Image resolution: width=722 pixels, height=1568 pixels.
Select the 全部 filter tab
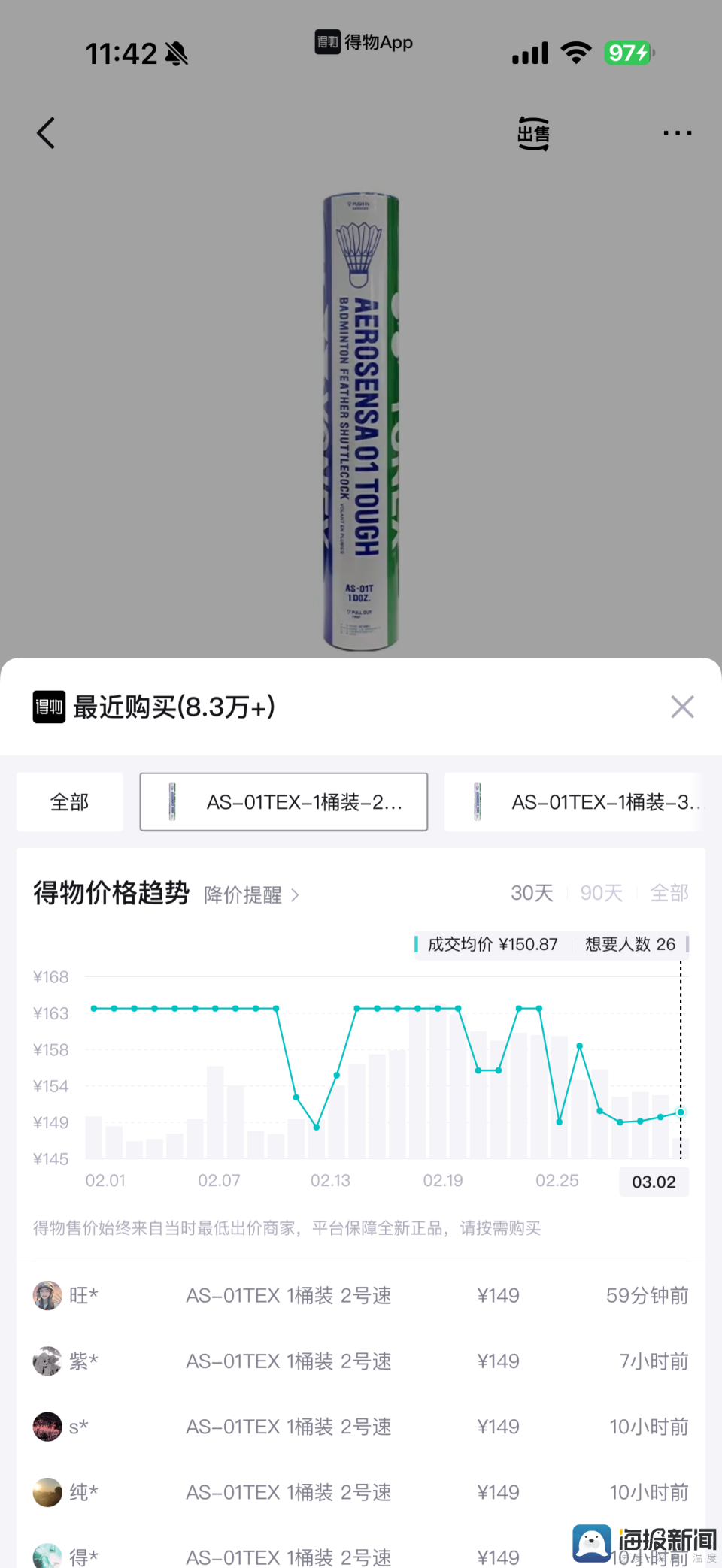(69, 802)
